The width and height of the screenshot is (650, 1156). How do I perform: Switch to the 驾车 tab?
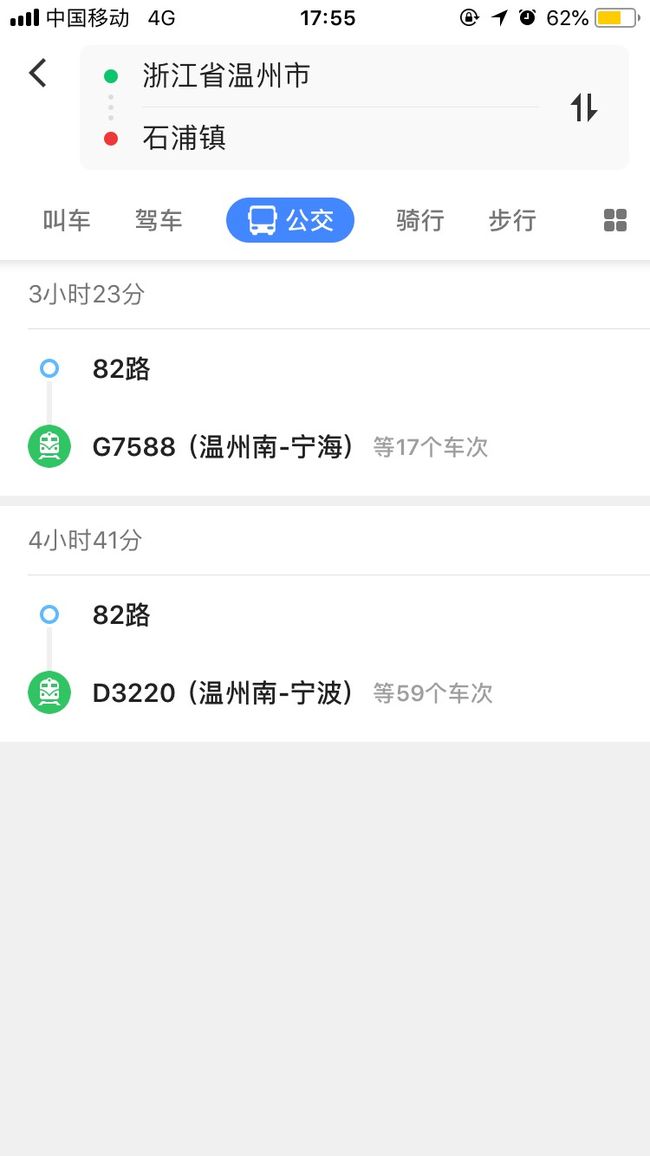(158, 220)
